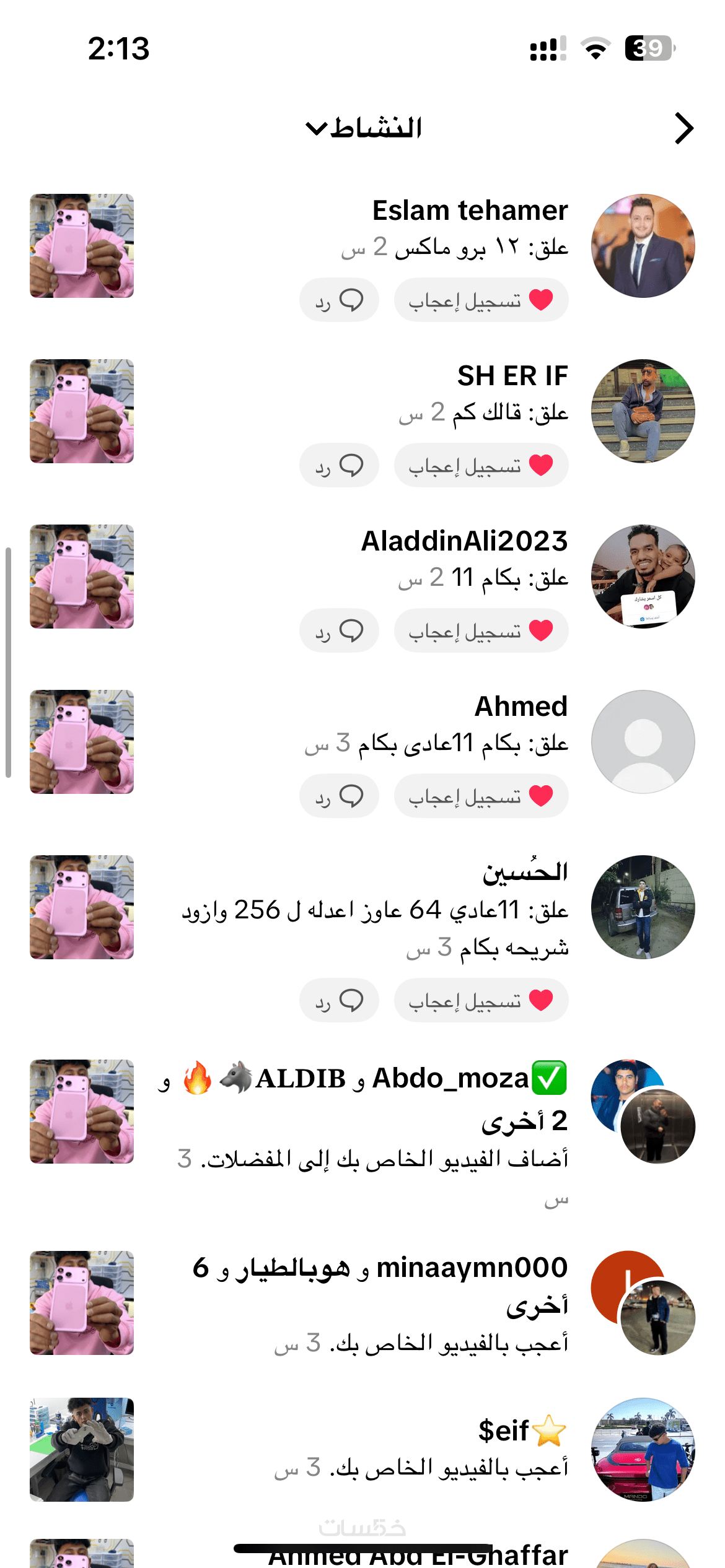Expand the النشاط activity filter dropdown

point(364,128)
